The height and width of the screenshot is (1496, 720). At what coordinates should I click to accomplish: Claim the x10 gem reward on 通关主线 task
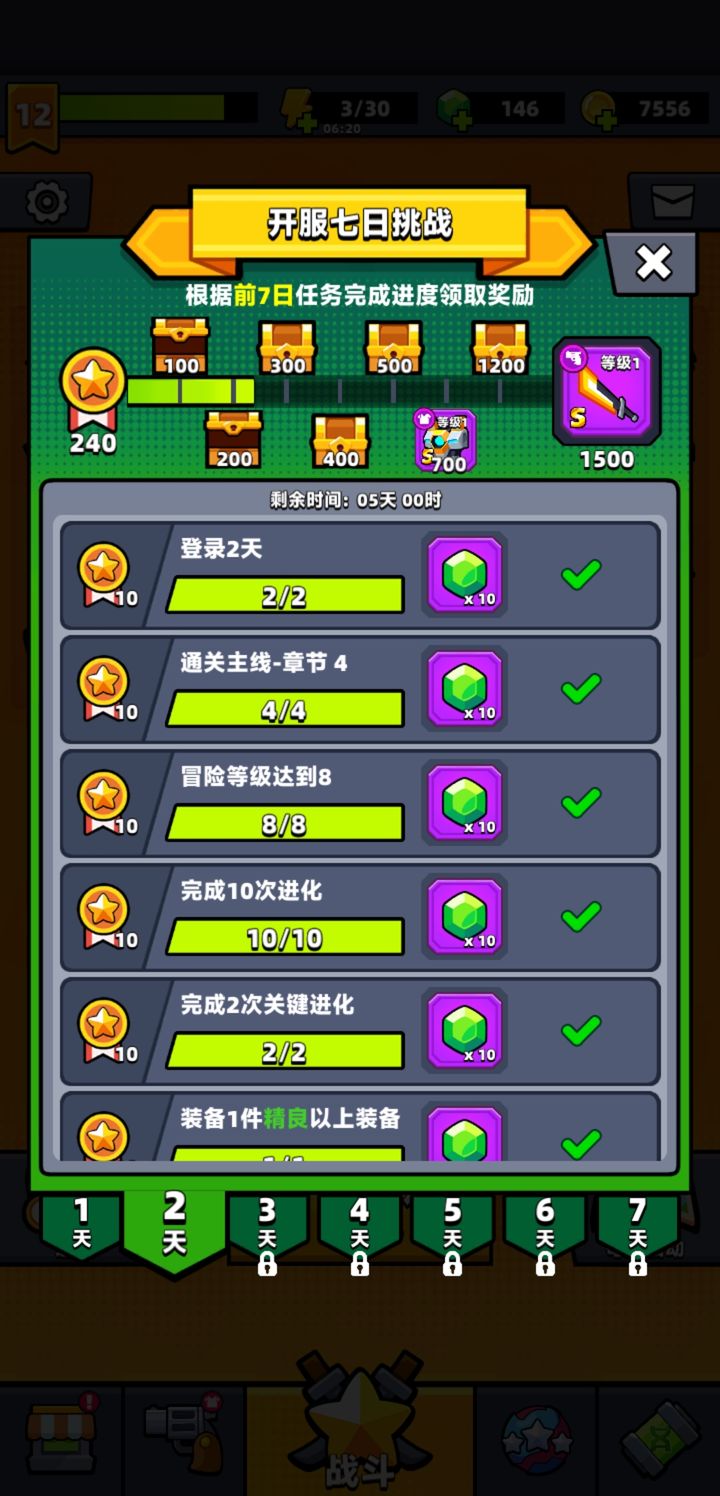coord(464,690)
